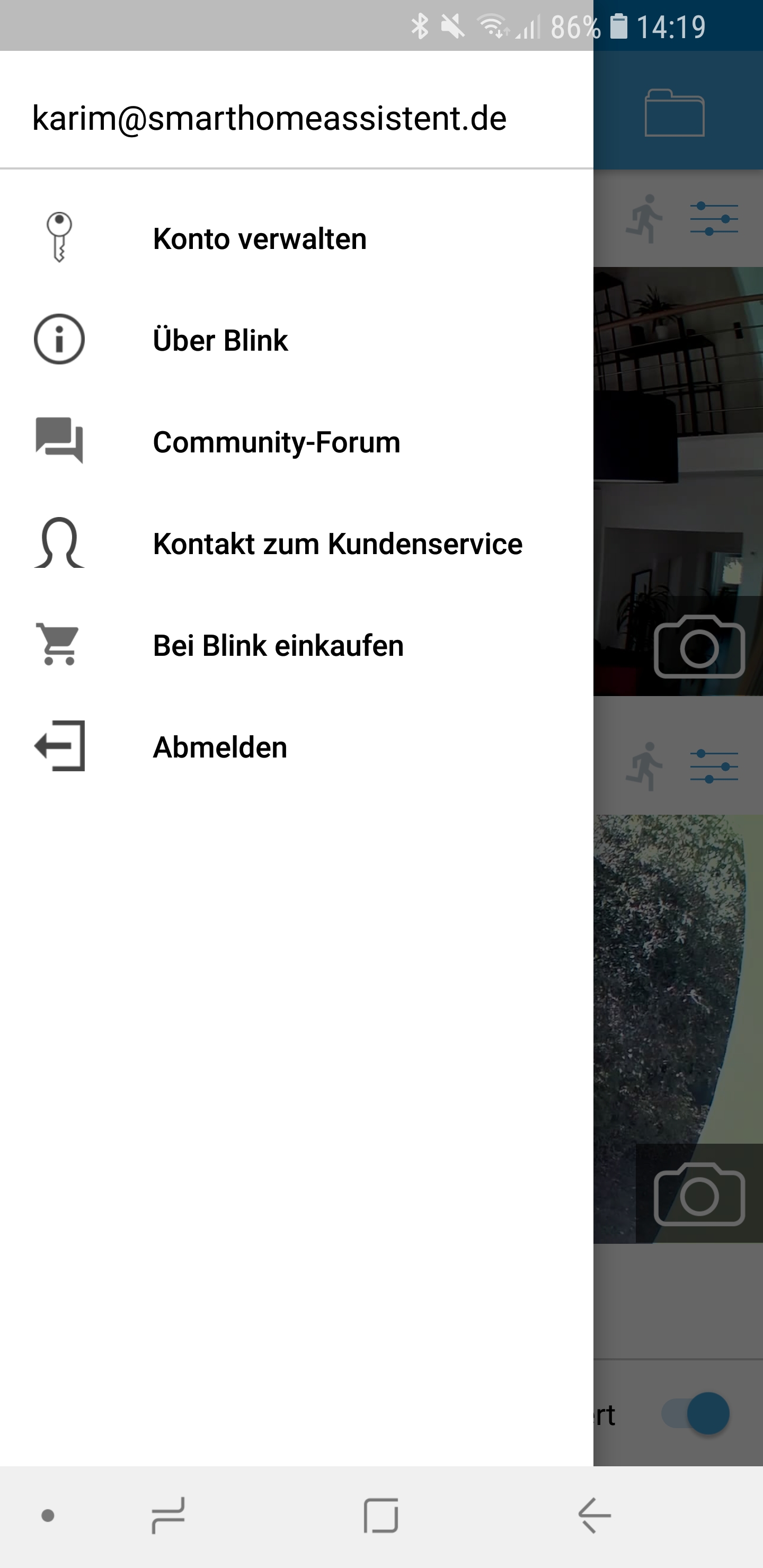763x1568 pixels.
Task: Select Kontakt zum Kundenservice
Action: [338, 544]
